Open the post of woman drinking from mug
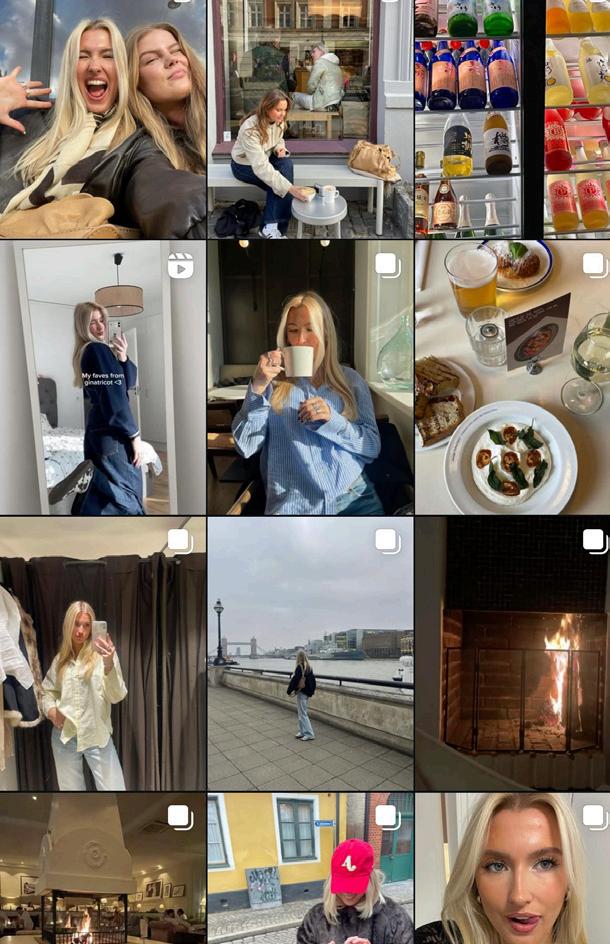The width and height of the screenshot is (610, 944). [310, 377]
